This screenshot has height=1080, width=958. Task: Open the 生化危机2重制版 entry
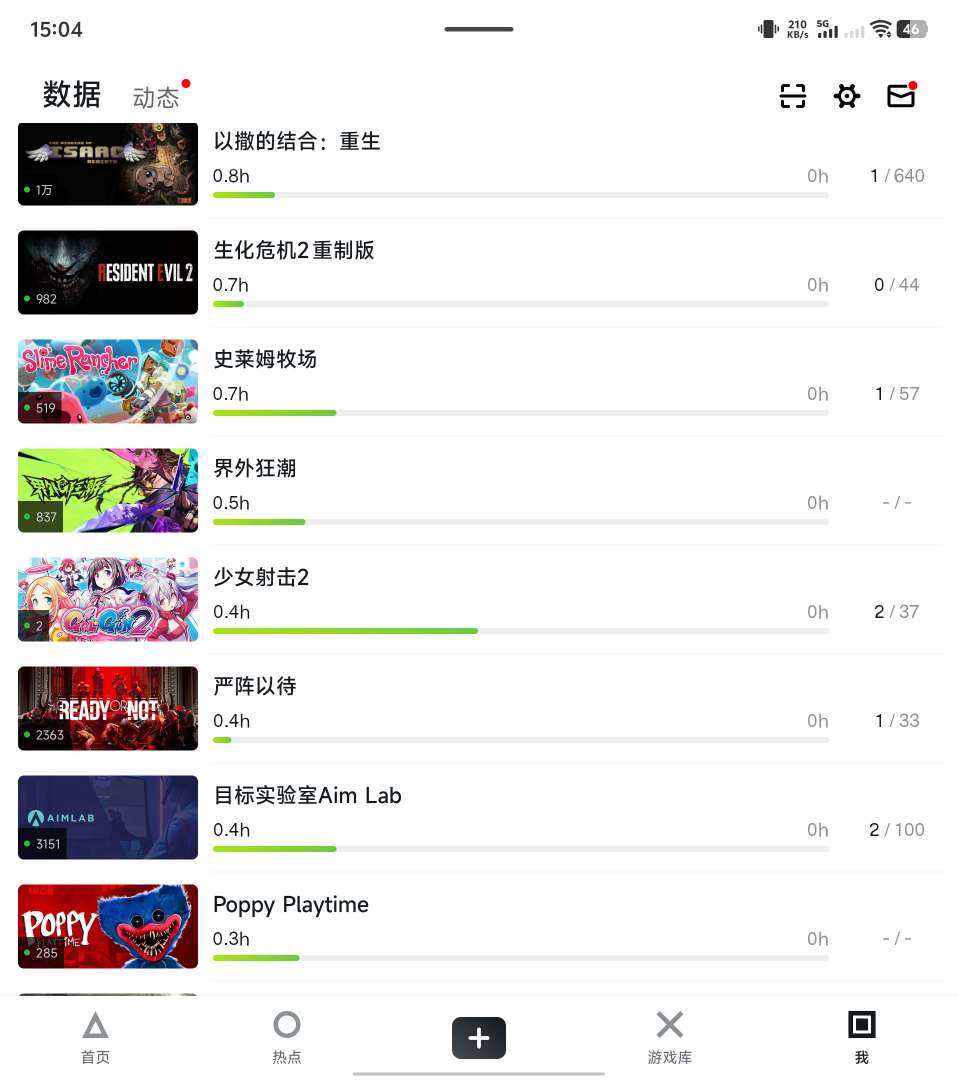(x=480, y=274)
